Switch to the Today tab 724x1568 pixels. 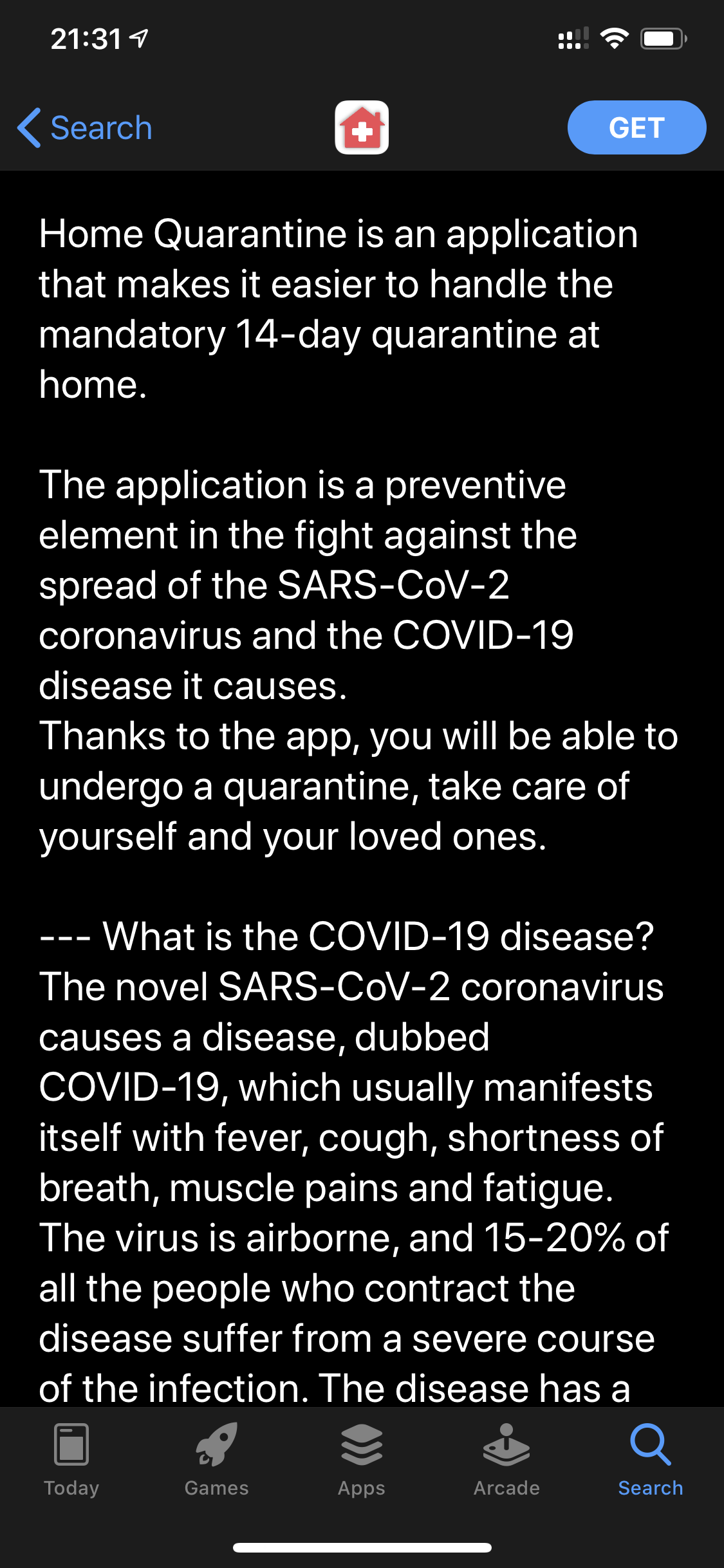pyautogui.click(x=71, y=1460)
